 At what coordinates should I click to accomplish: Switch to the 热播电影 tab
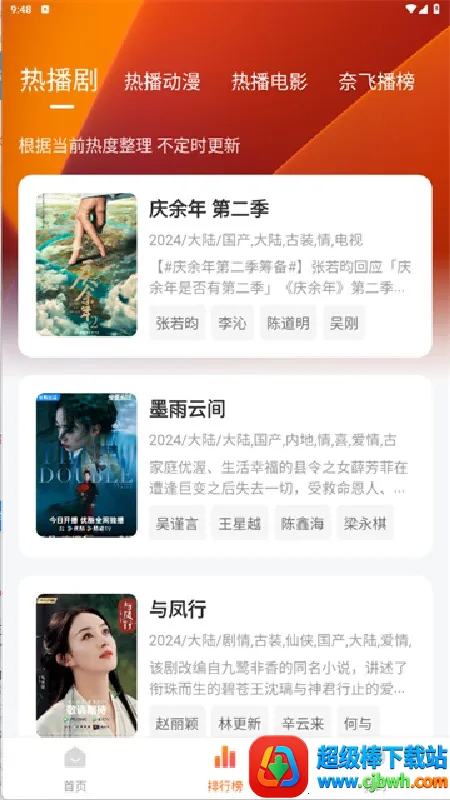[x=269, y=82]
